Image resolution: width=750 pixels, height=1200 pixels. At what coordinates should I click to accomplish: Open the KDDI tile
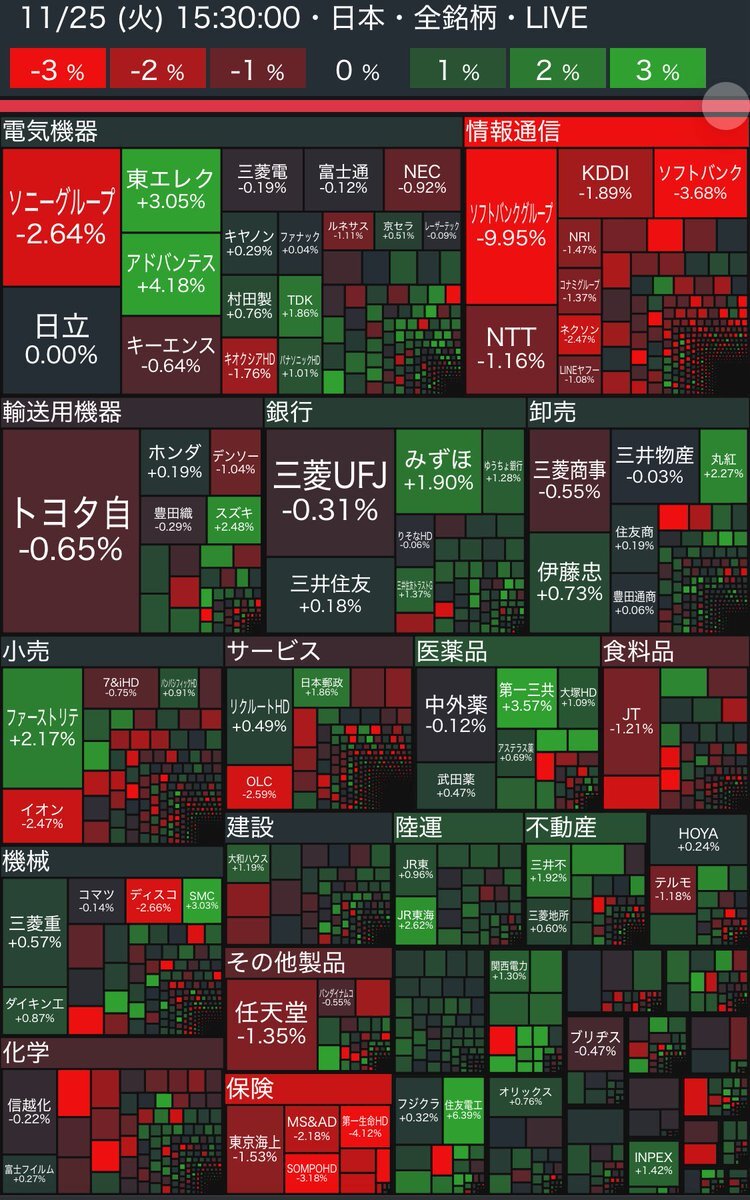pyautogui.click(x=606, y=182)
